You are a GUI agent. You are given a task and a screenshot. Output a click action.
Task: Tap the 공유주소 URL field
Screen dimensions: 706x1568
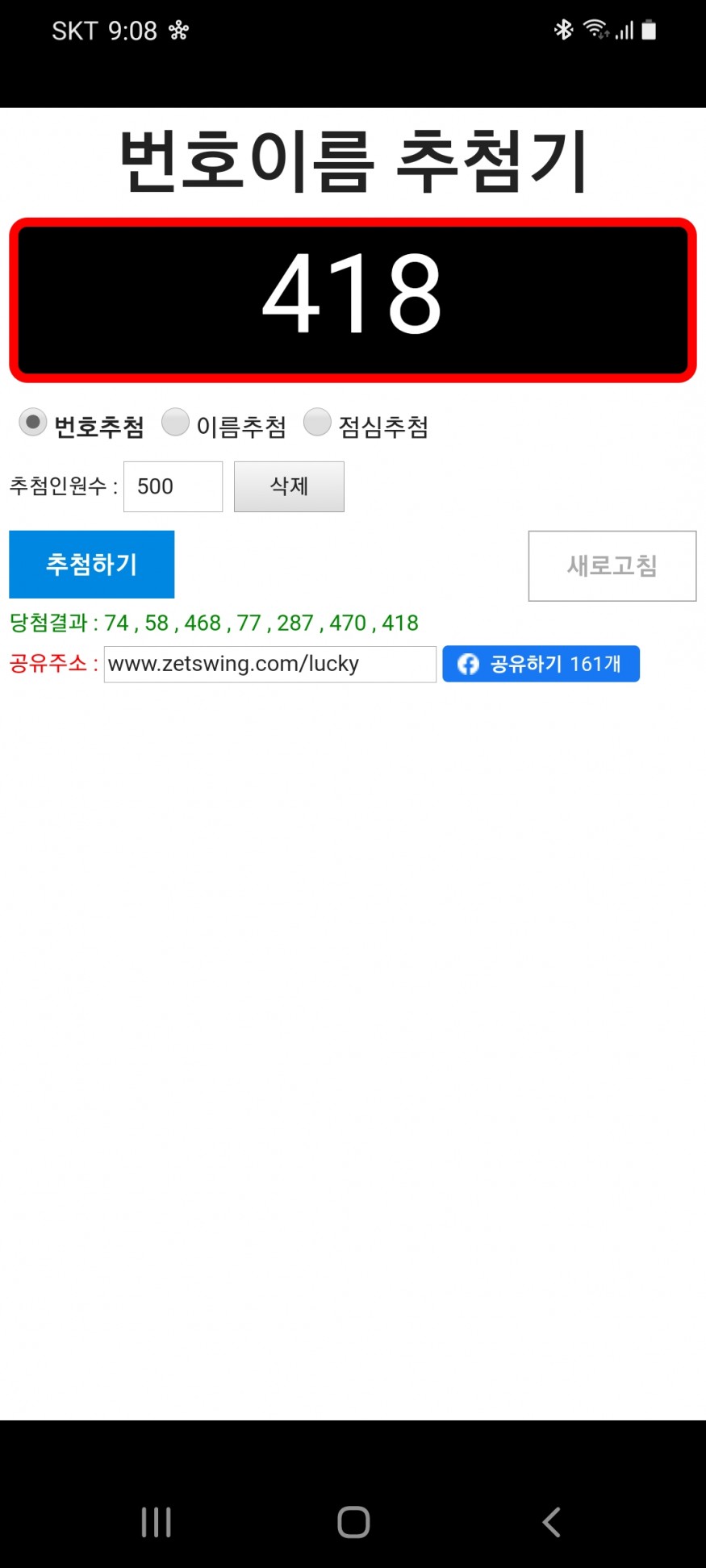click(x=269, y=664)
